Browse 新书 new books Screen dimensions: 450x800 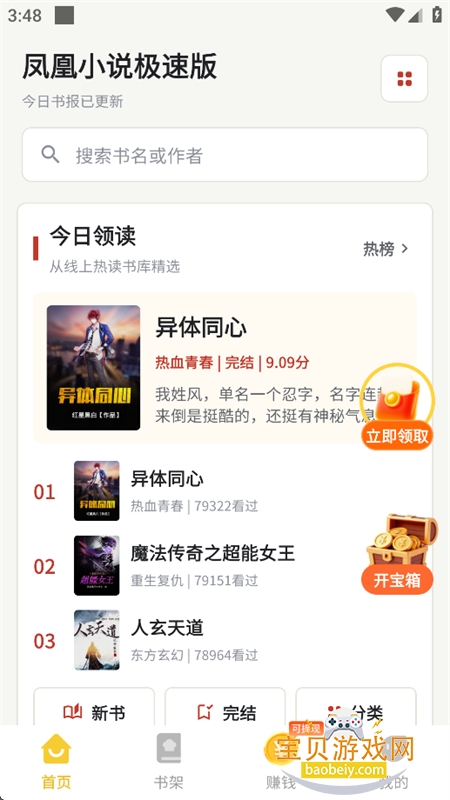coord(94,712)
